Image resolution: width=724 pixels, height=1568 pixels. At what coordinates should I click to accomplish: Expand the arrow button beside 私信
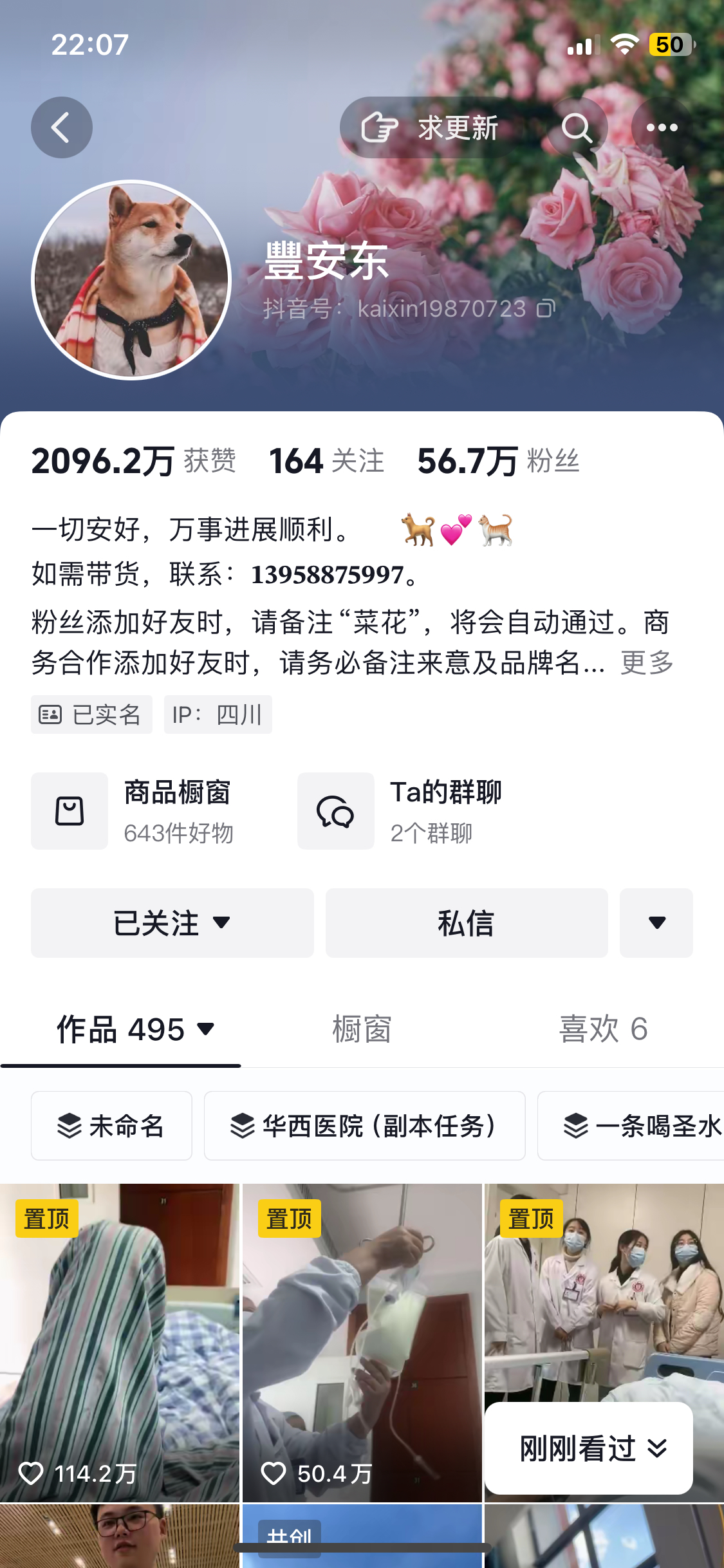656,923
